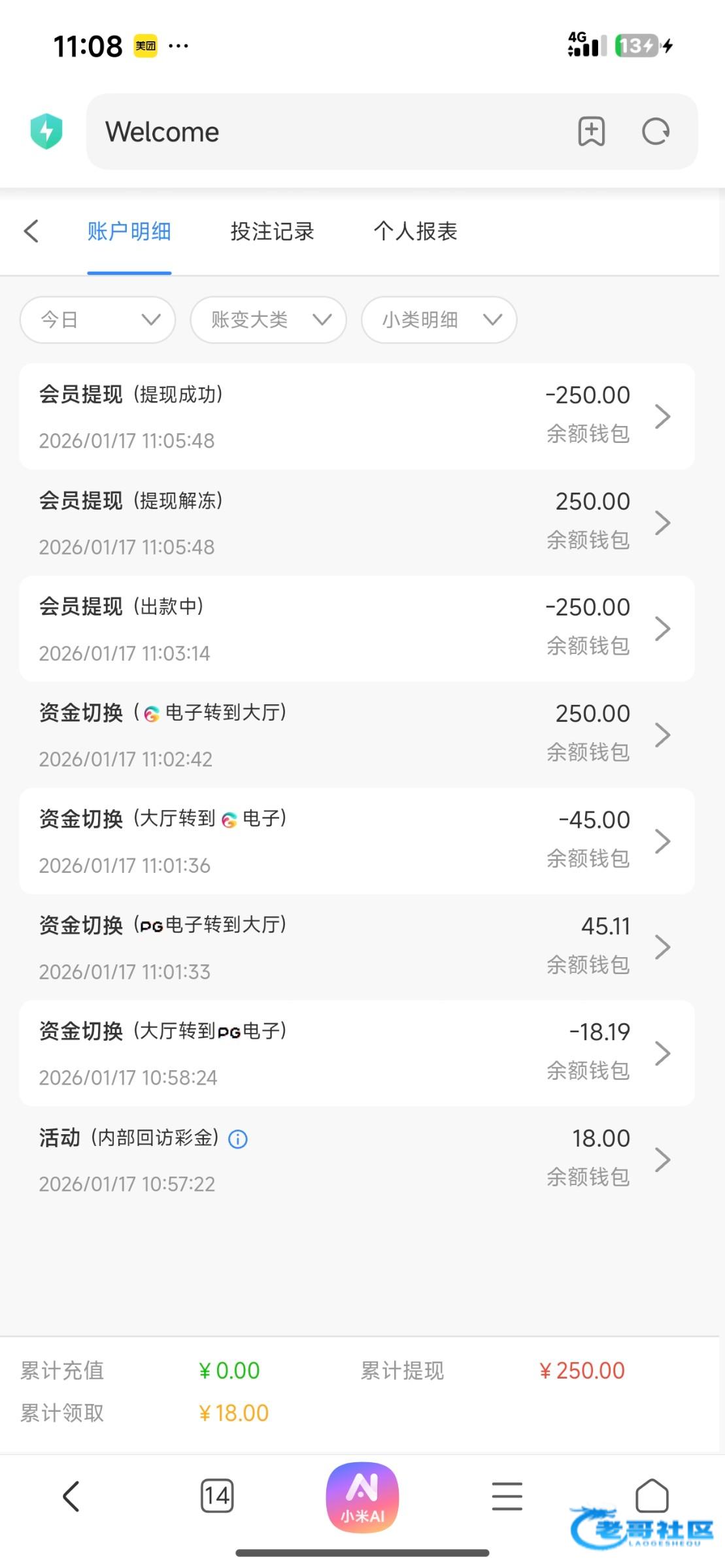
Task: Switch to the 投注记录 tab
Action: coord(272,231)
